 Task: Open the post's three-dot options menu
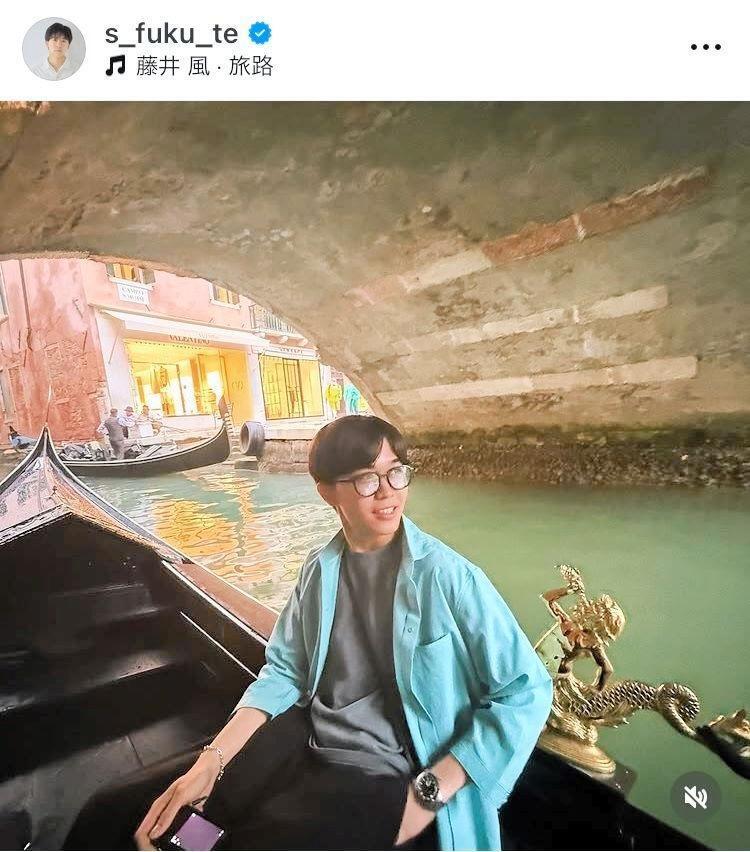tap(705, 47)
